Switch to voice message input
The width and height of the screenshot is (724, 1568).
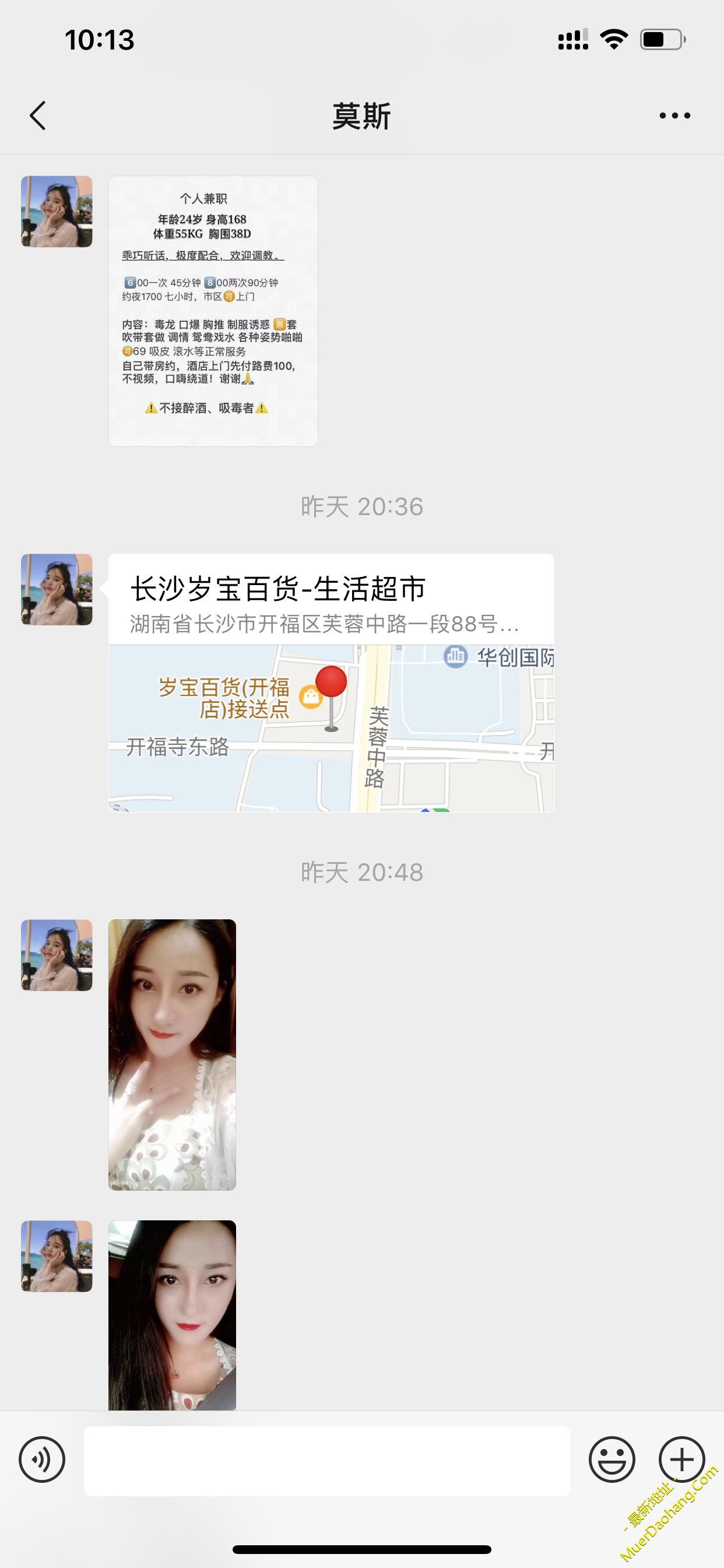42,1459
